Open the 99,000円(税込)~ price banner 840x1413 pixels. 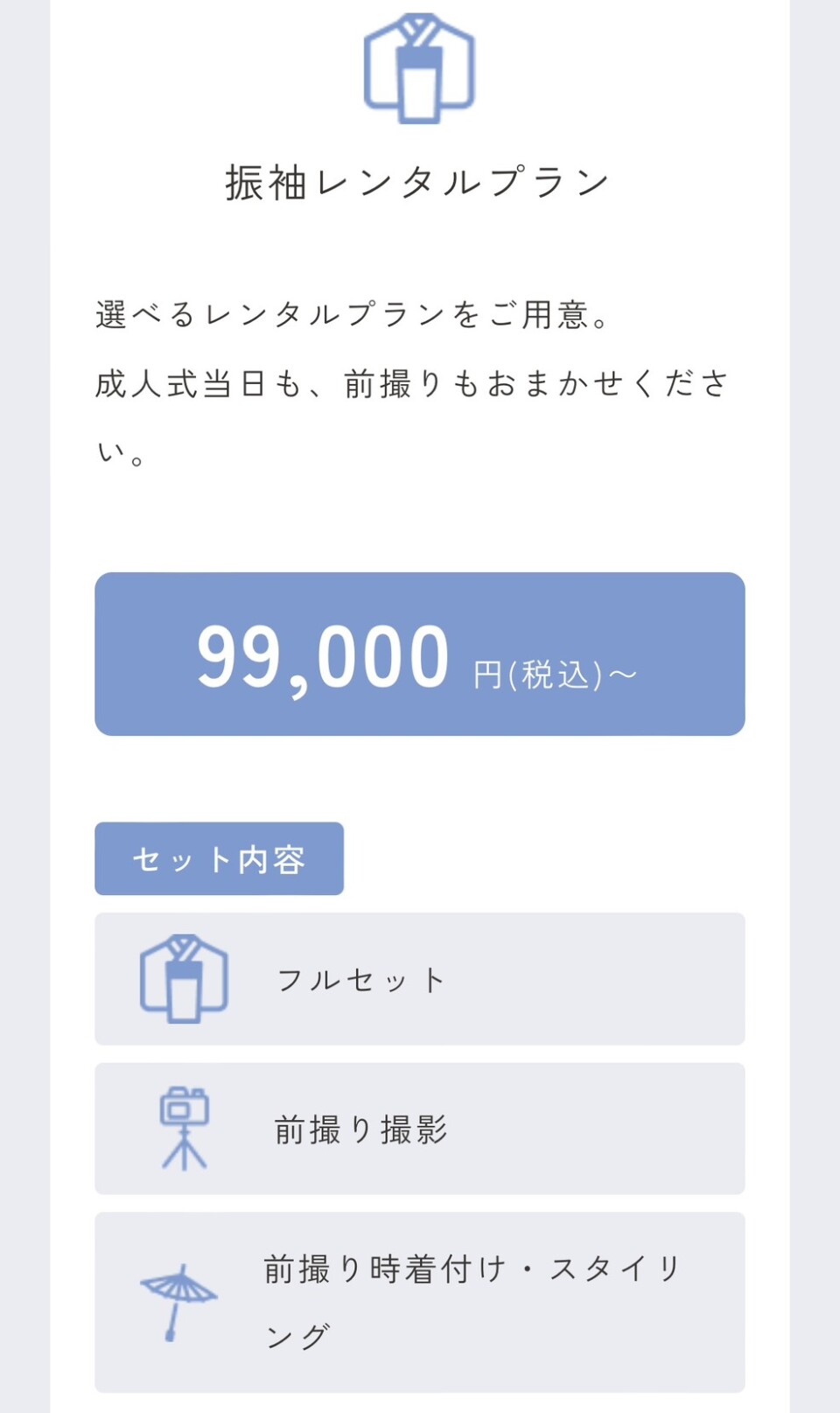point(418,652)
